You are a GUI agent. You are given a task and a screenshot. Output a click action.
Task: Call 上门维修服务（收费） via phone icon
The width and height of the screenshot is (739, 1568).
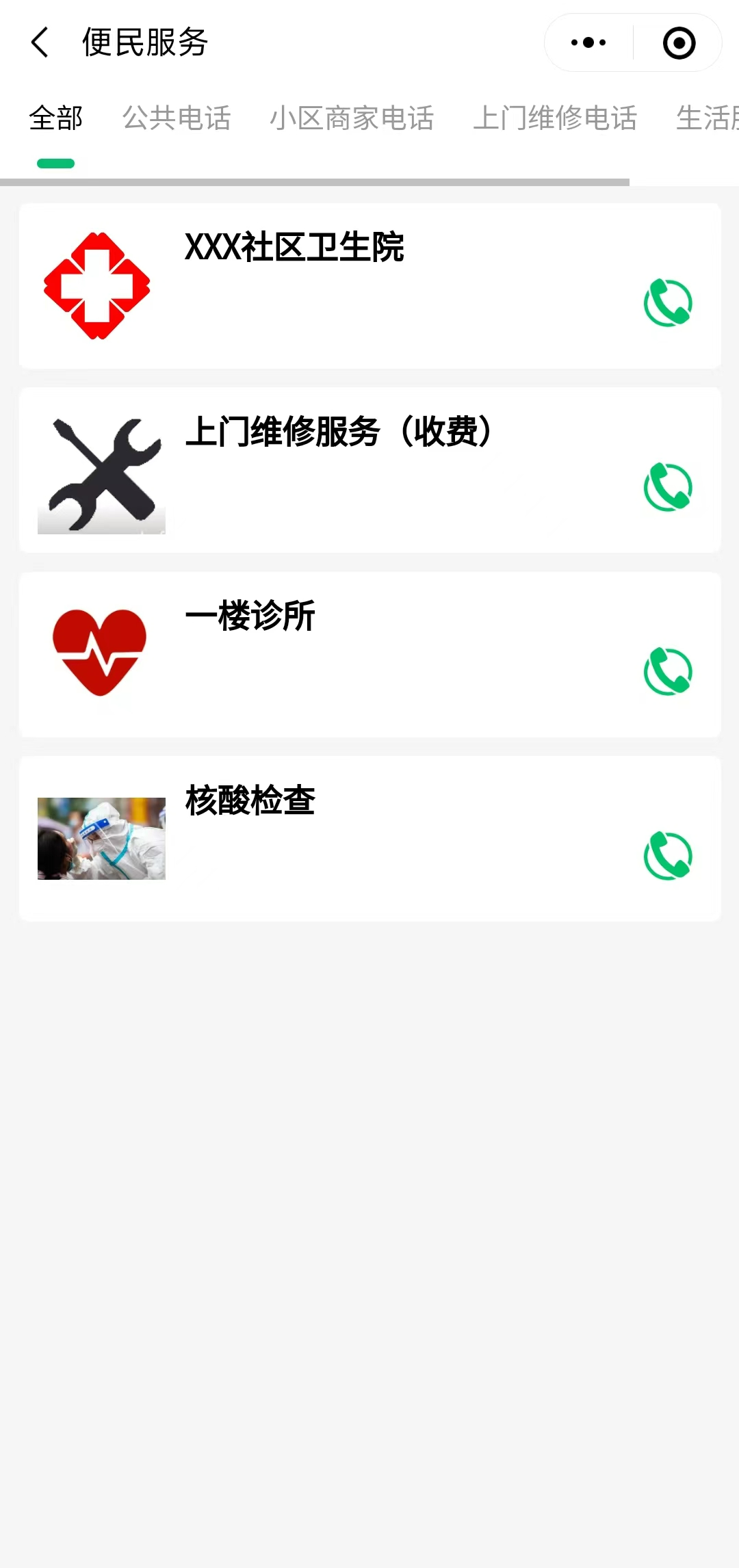click(x=668, y=486)
